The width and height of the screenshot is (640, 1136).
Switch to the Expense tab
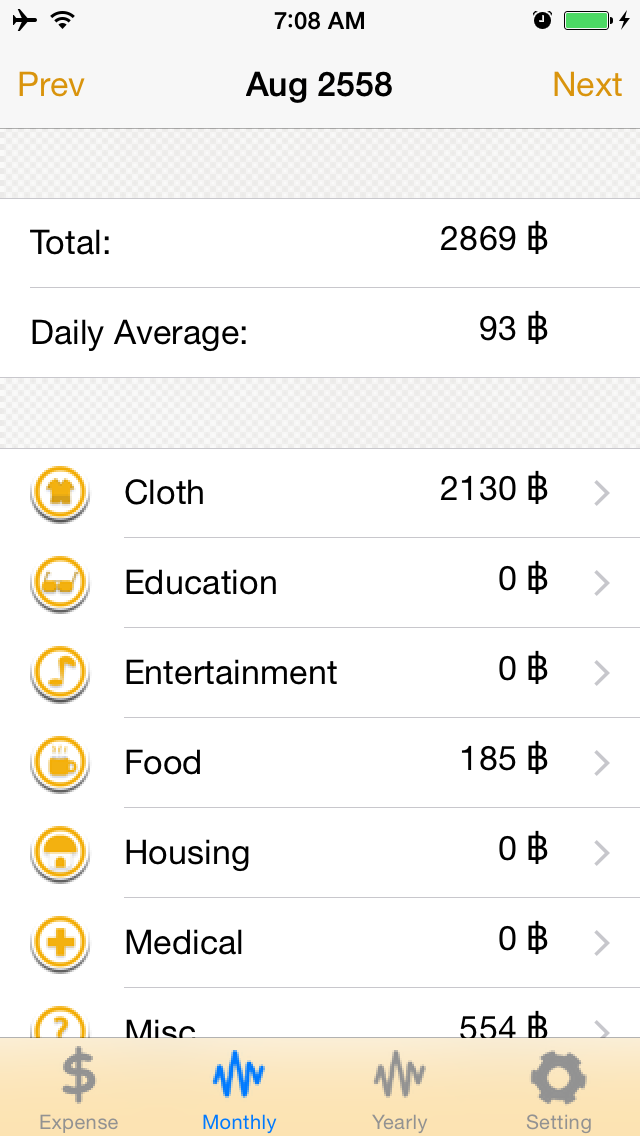click(x=79, y=1088)
